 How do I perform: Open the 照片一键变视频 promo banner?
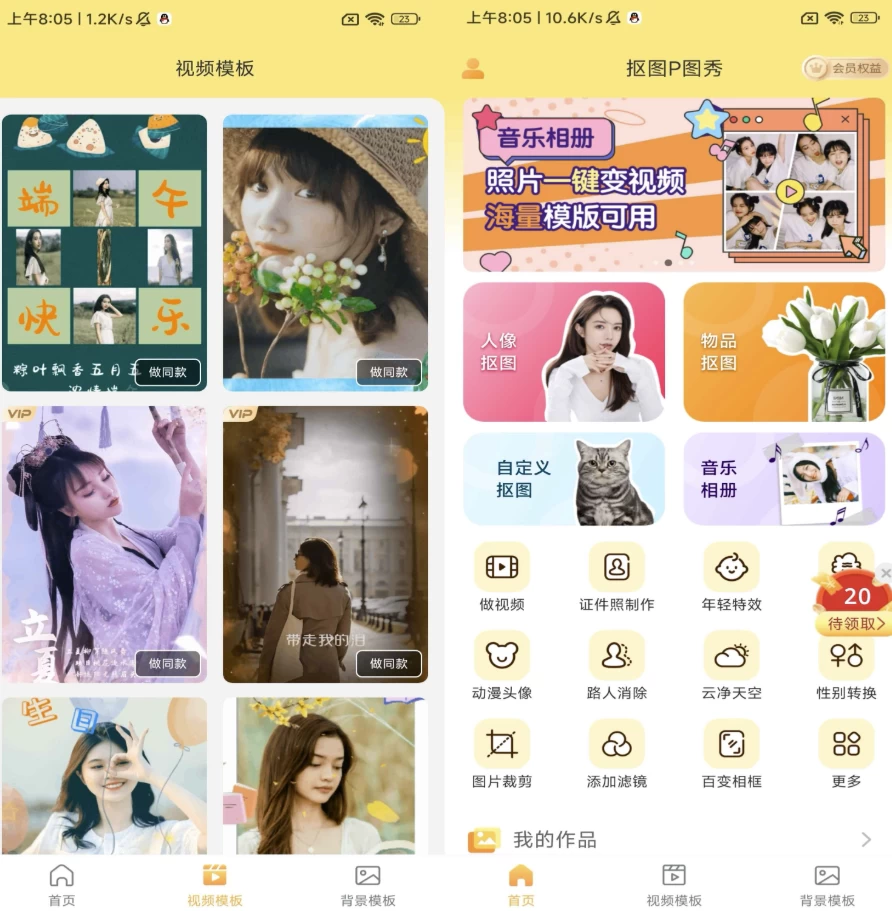click(674, 185)
